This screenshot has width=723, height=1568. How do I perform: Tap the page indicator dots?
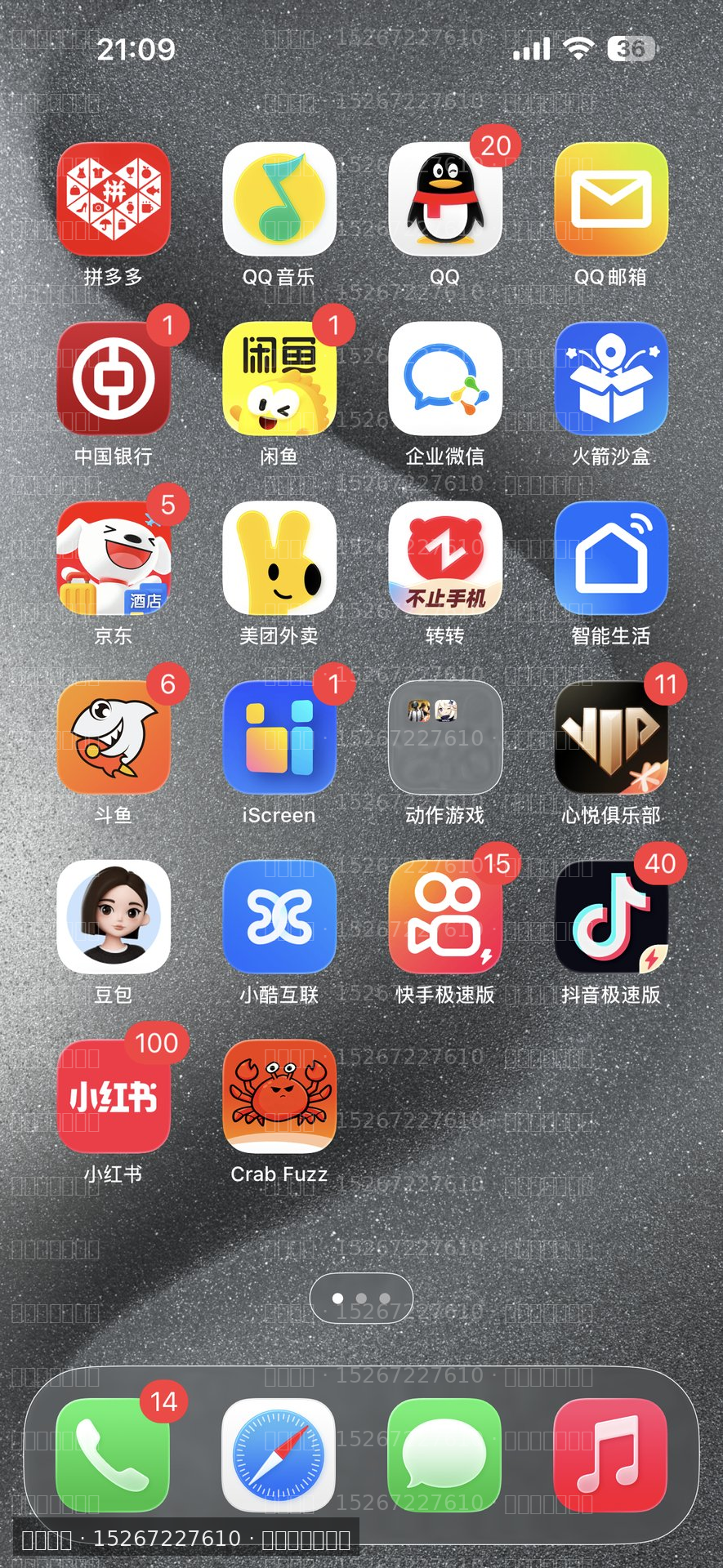(361, 1298)
